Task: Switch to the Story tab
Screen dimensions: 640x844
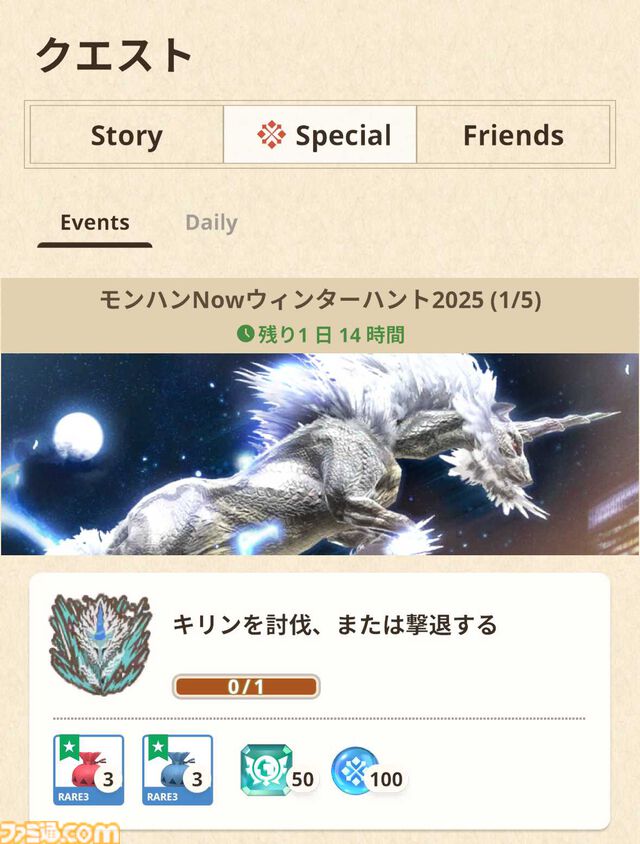Action: (126, 135)
